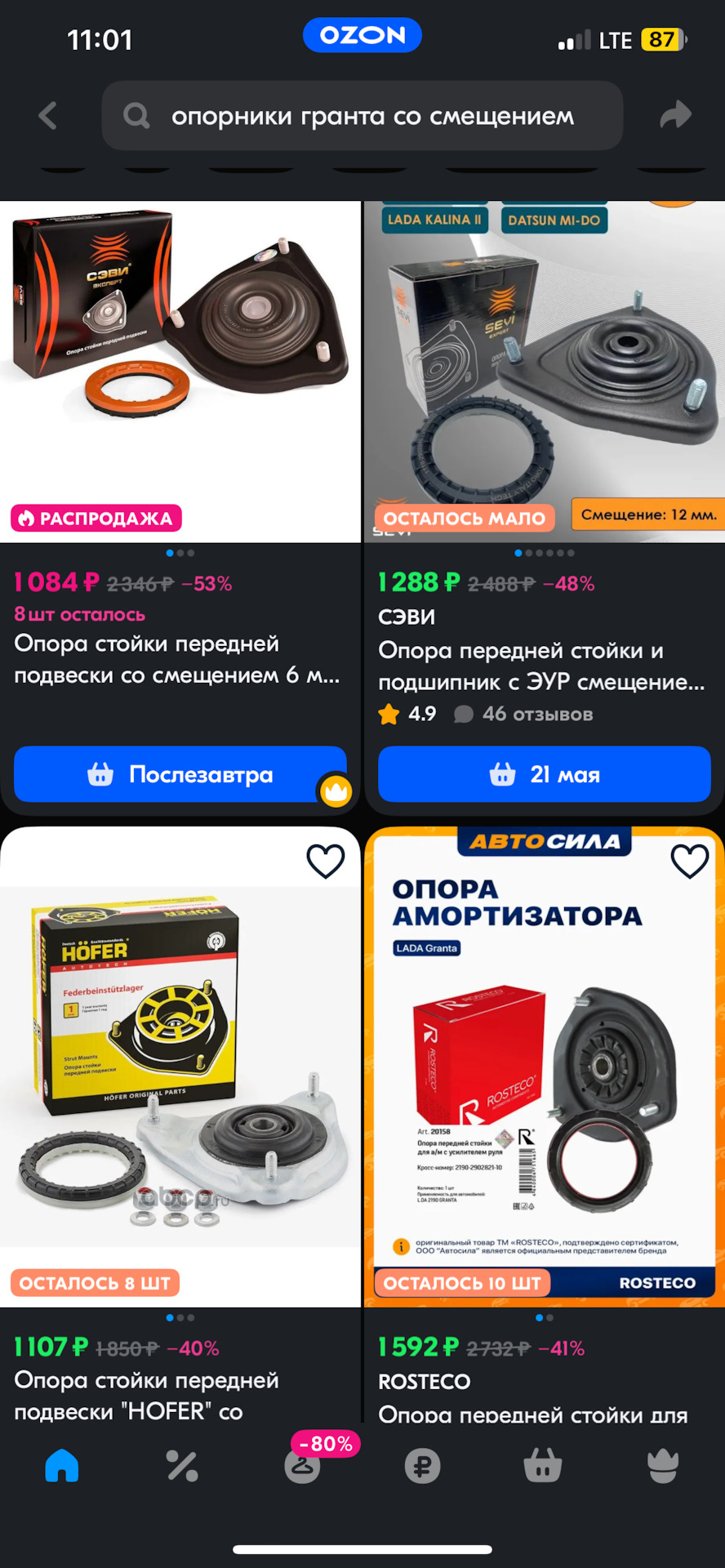Open the 1084 ₽ strut mount product card
Image resolution: width=725 pixels, height=1568 pixels.
click(x=180, y=372)
